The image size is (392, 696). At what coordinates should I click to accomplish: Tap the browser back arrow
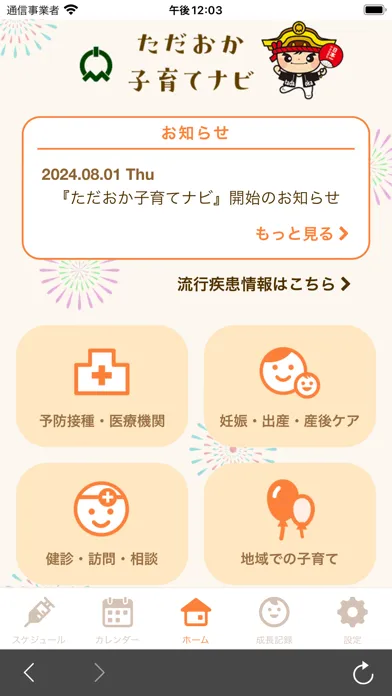[x=29, y=673]
